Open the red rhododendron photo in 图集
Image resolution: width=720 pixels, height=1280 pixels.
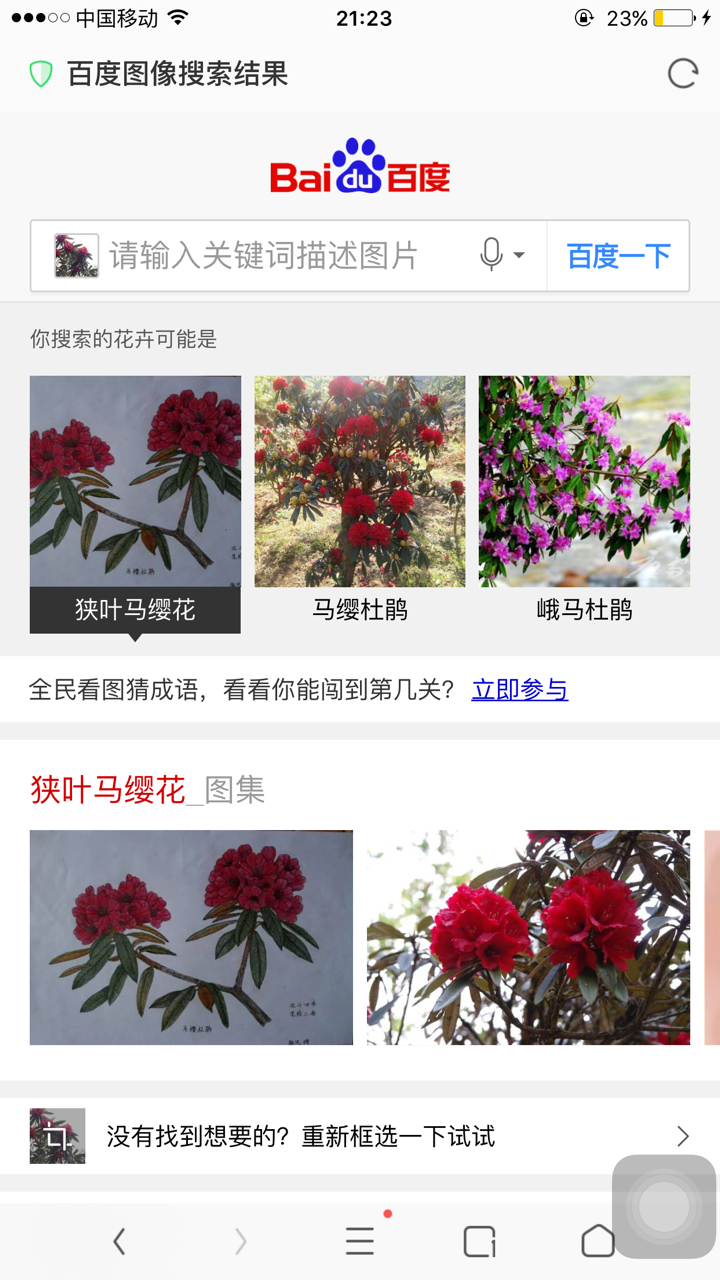tap(528, 937)
